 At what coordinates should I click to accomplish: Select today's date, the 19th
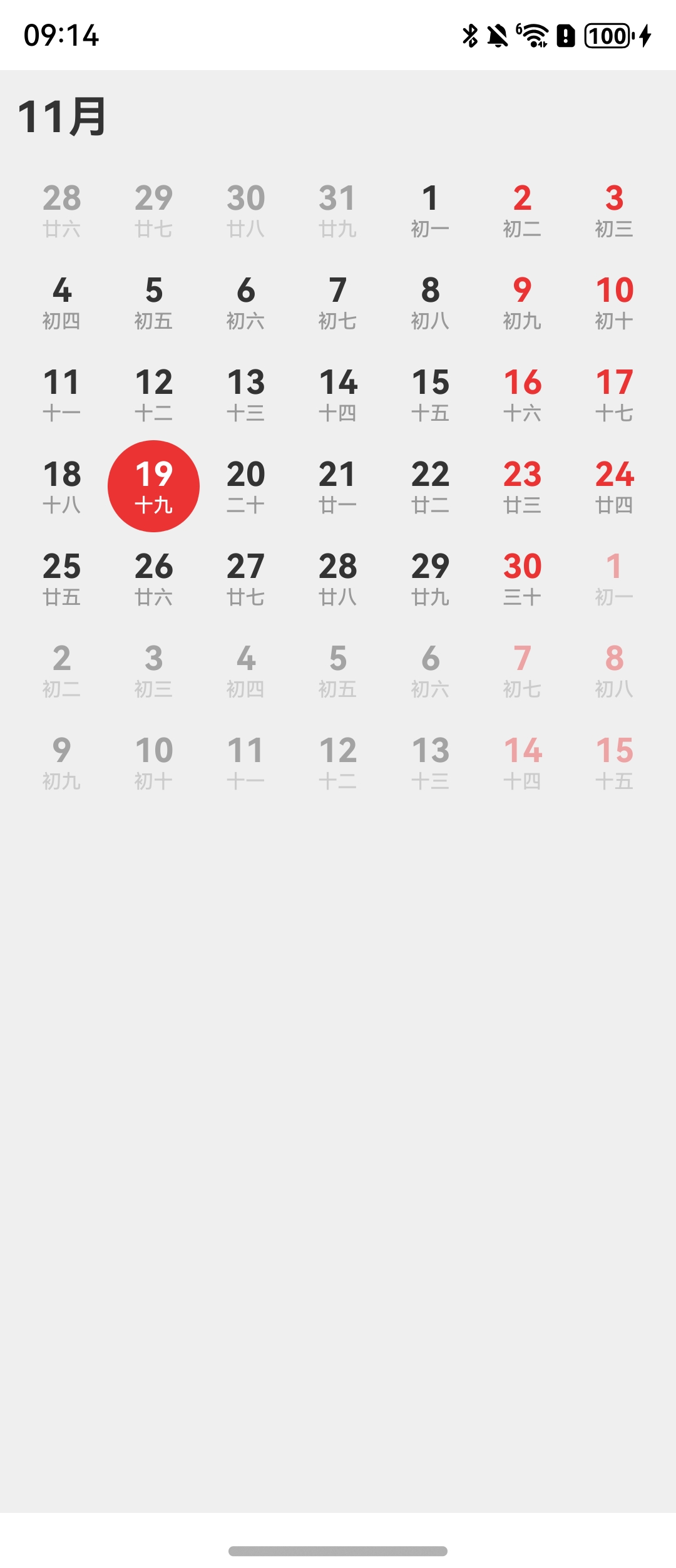(153, 486)
